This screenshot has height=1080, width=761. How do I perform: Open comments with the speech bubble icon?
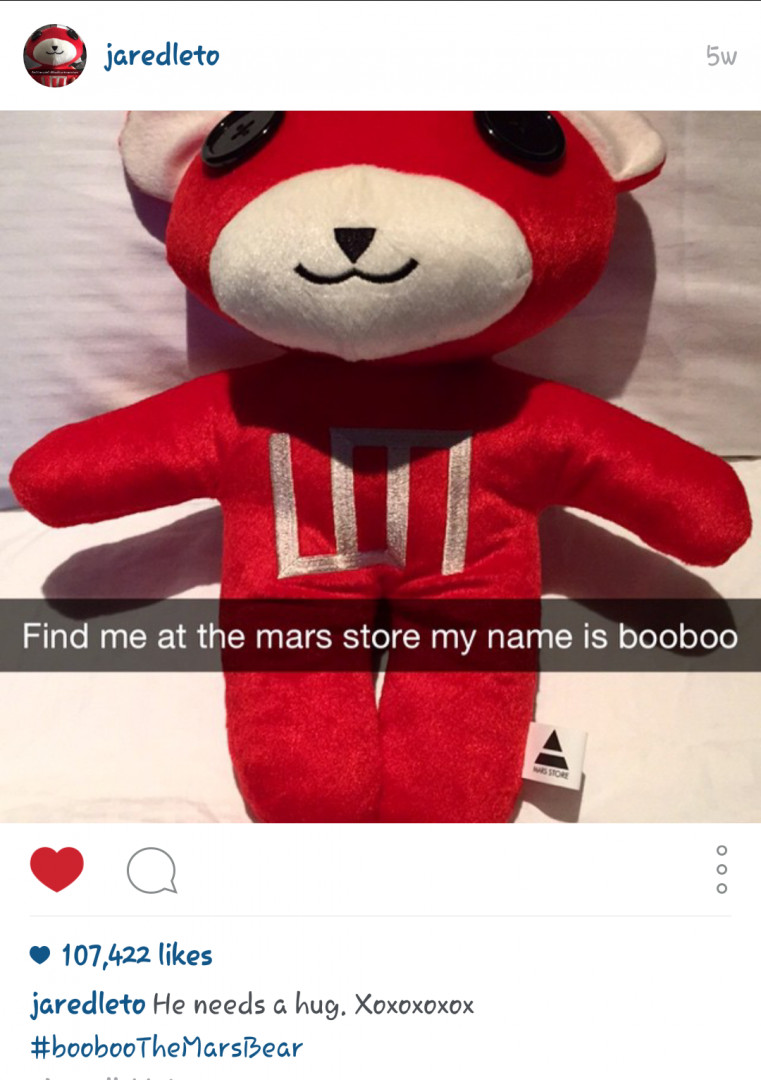coord(151,871)
